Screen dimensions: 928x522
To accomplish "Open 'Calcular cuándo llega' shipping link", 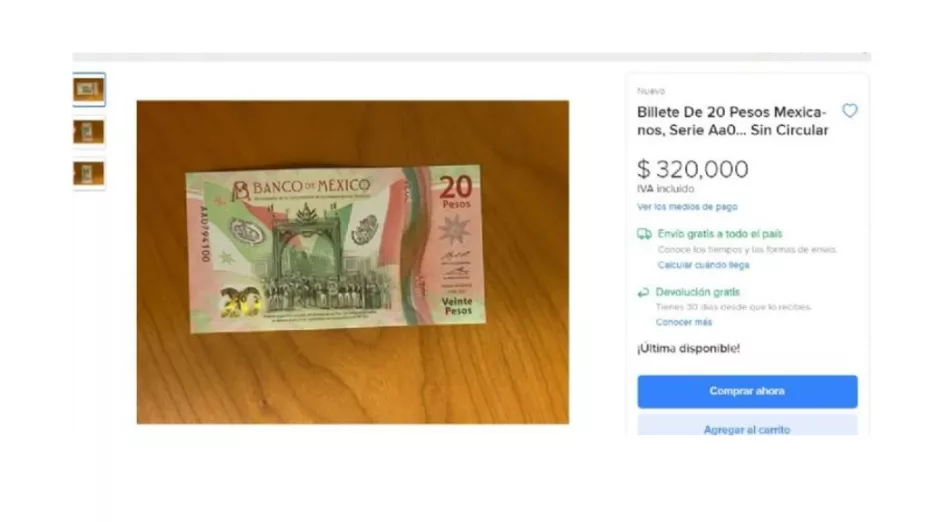I will pyautogui.click(x=703, y=265).
